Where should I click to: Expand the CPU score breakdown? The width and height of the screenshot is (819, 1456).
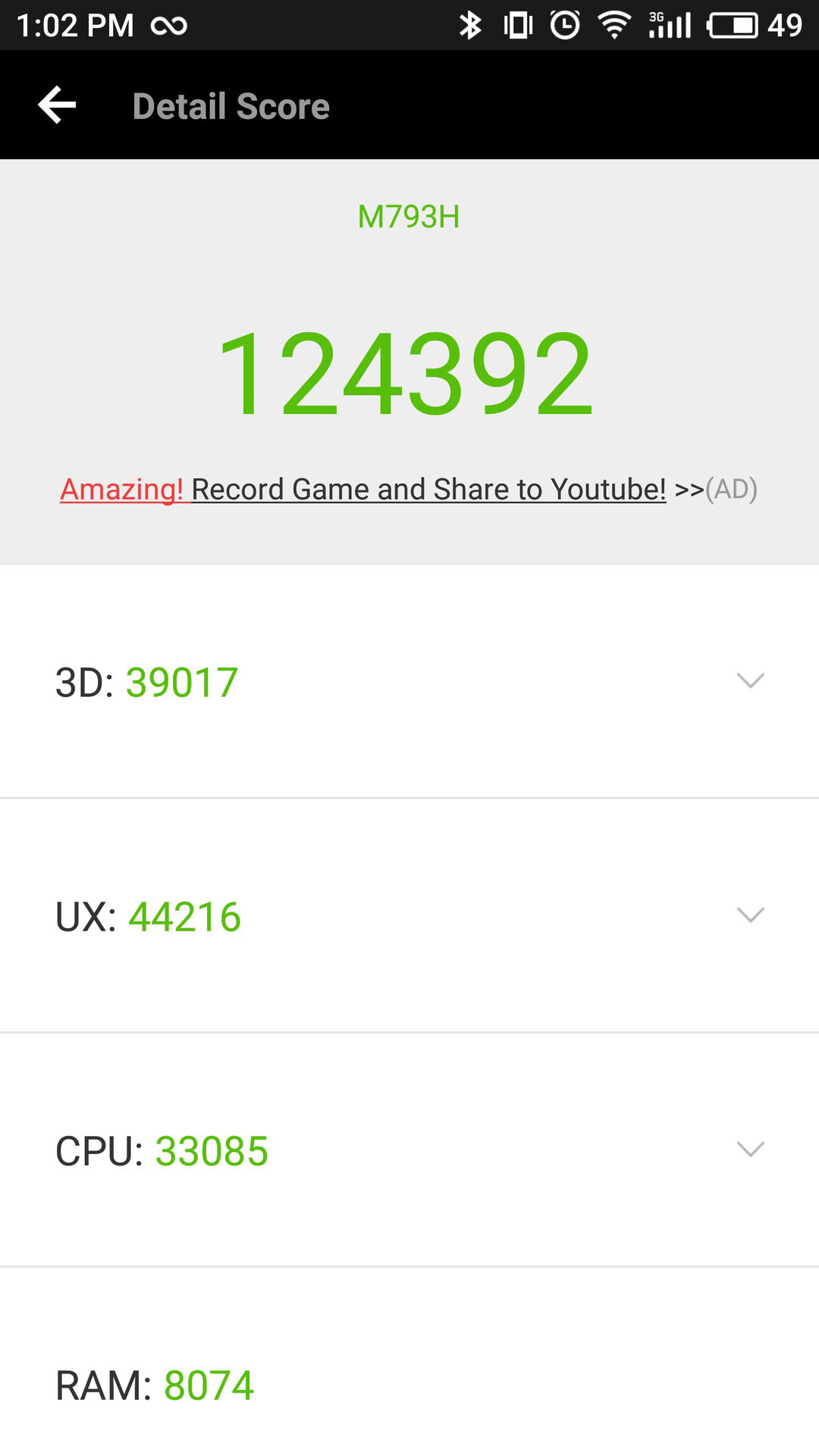tap(409, 1150)
